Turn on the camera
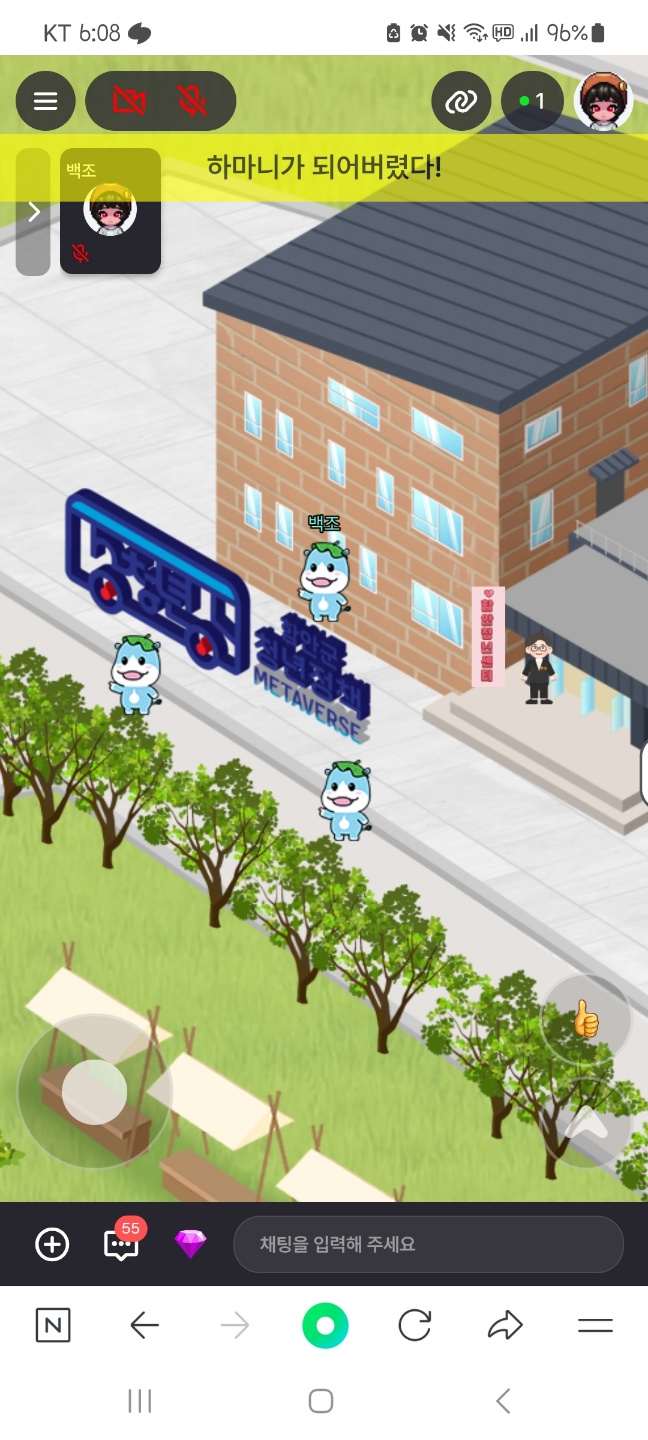Screen dimensions: 648x1440 (x=129, y=101)
